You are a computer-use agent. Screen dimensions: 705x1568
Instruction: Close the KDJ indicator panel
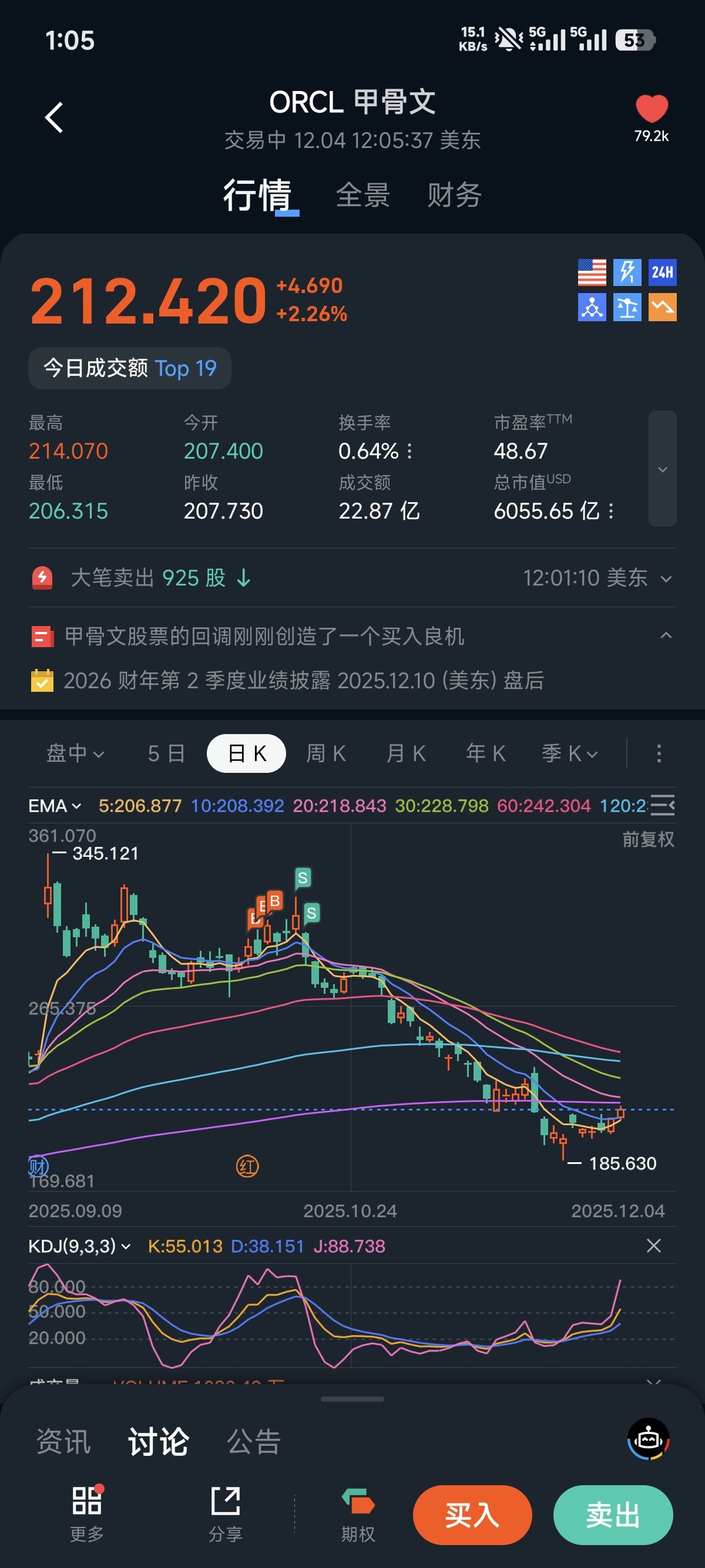(653, 1246)
